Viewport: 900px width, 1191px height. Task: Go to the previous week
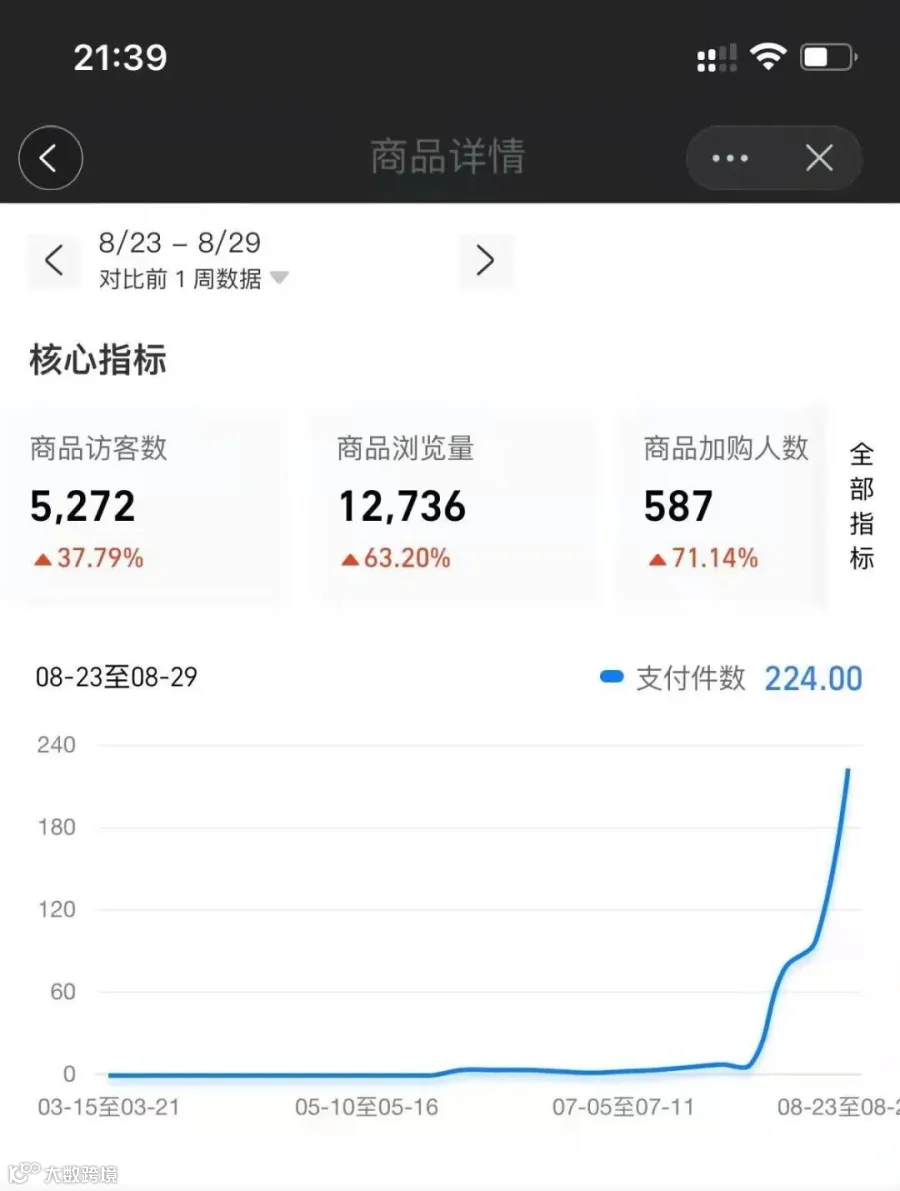pos(53,261)
